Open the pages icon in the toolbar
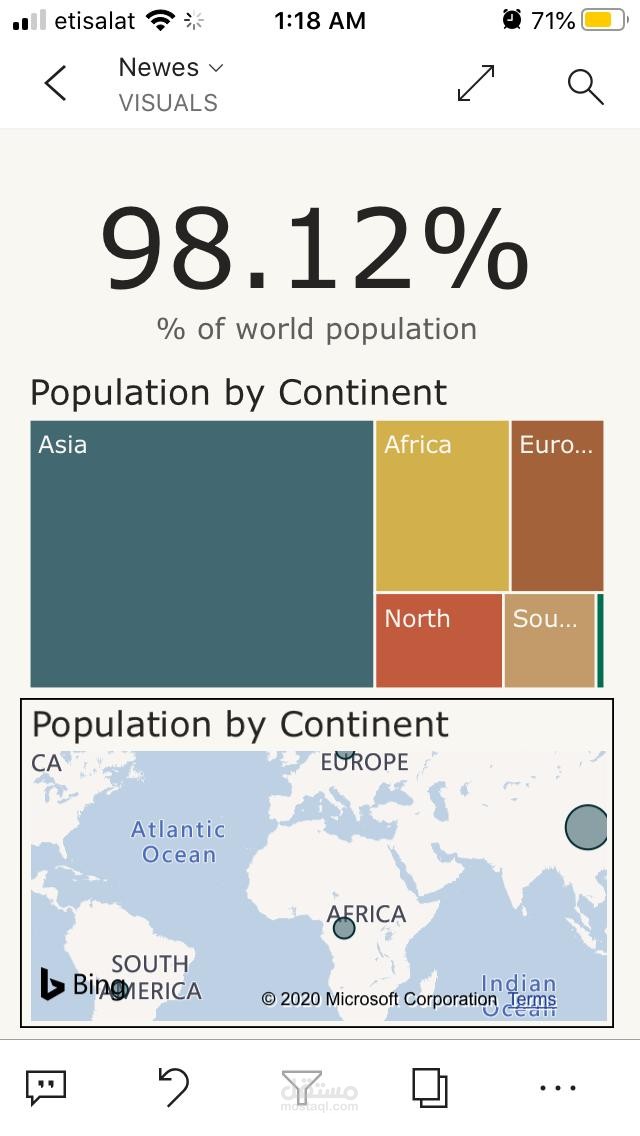640x1136 pixels. point(429,1086)
